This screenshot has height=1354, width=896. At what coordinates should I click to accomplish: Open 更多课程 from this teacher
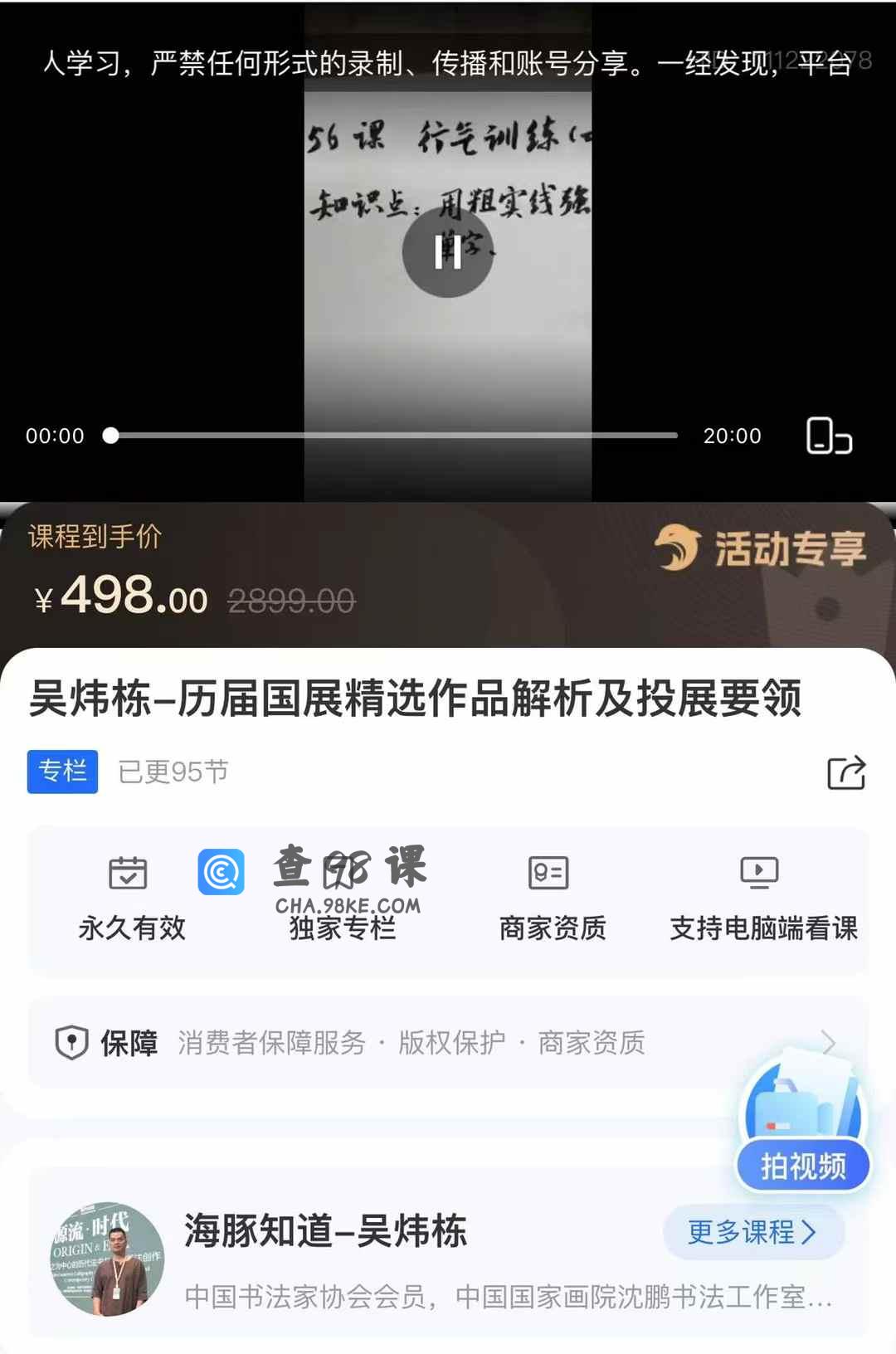(752, 1232)
